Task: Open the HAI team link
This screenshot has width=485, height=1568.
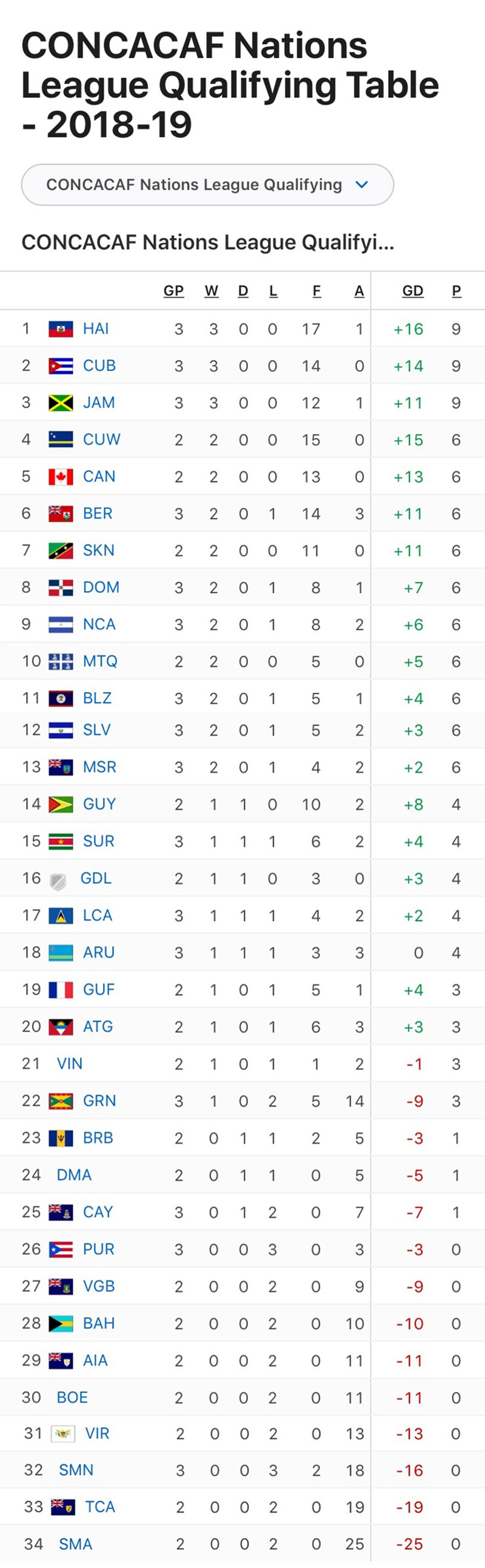Action: [96, 329]
